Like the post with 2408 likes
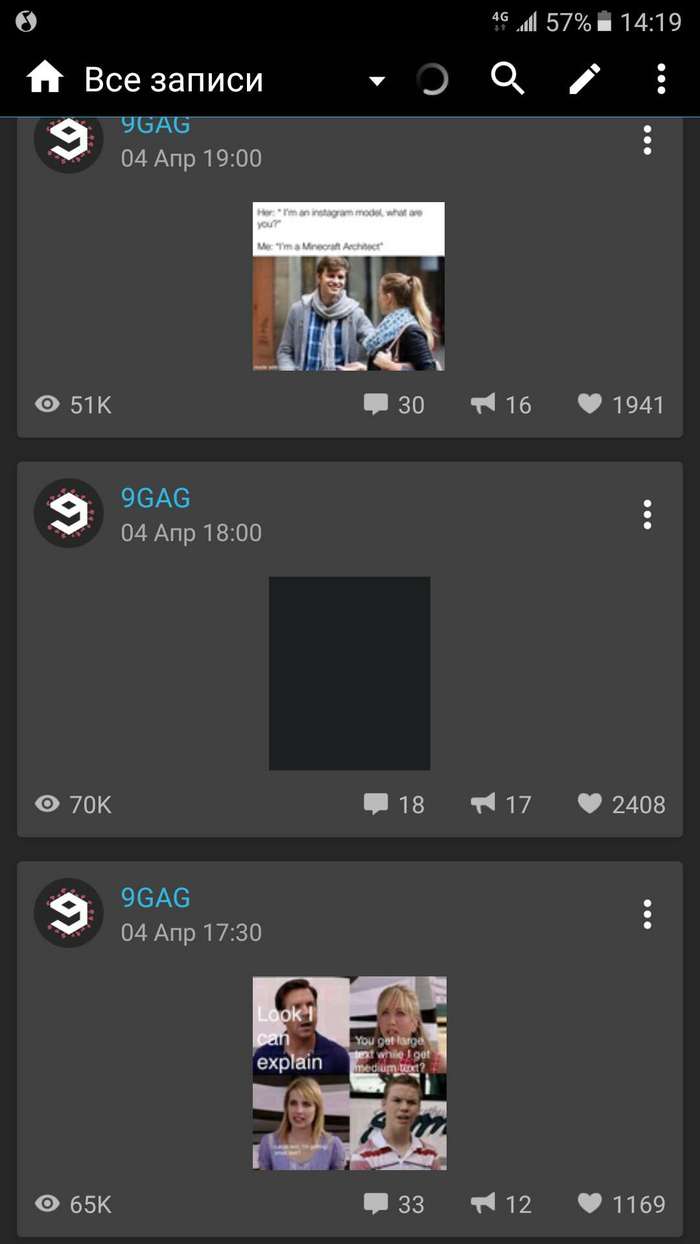 (x=620, y=804)
